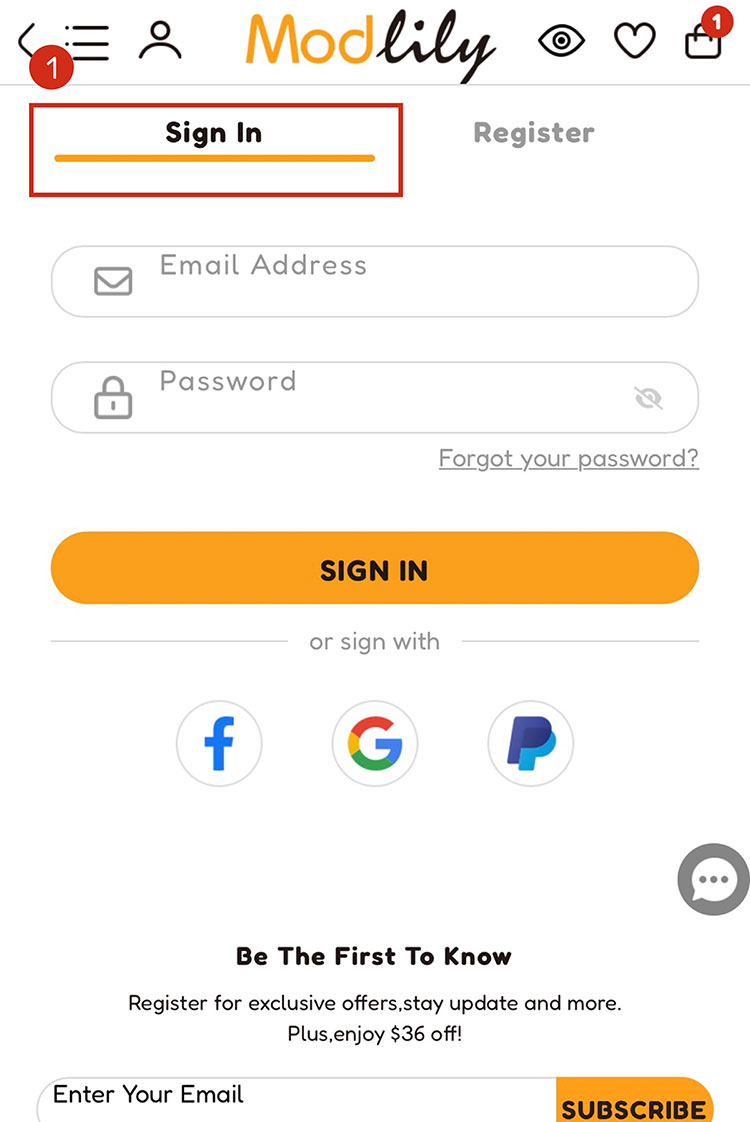Open the account profile icon
Screen dimensions: 750x1122
click(160, 41)
